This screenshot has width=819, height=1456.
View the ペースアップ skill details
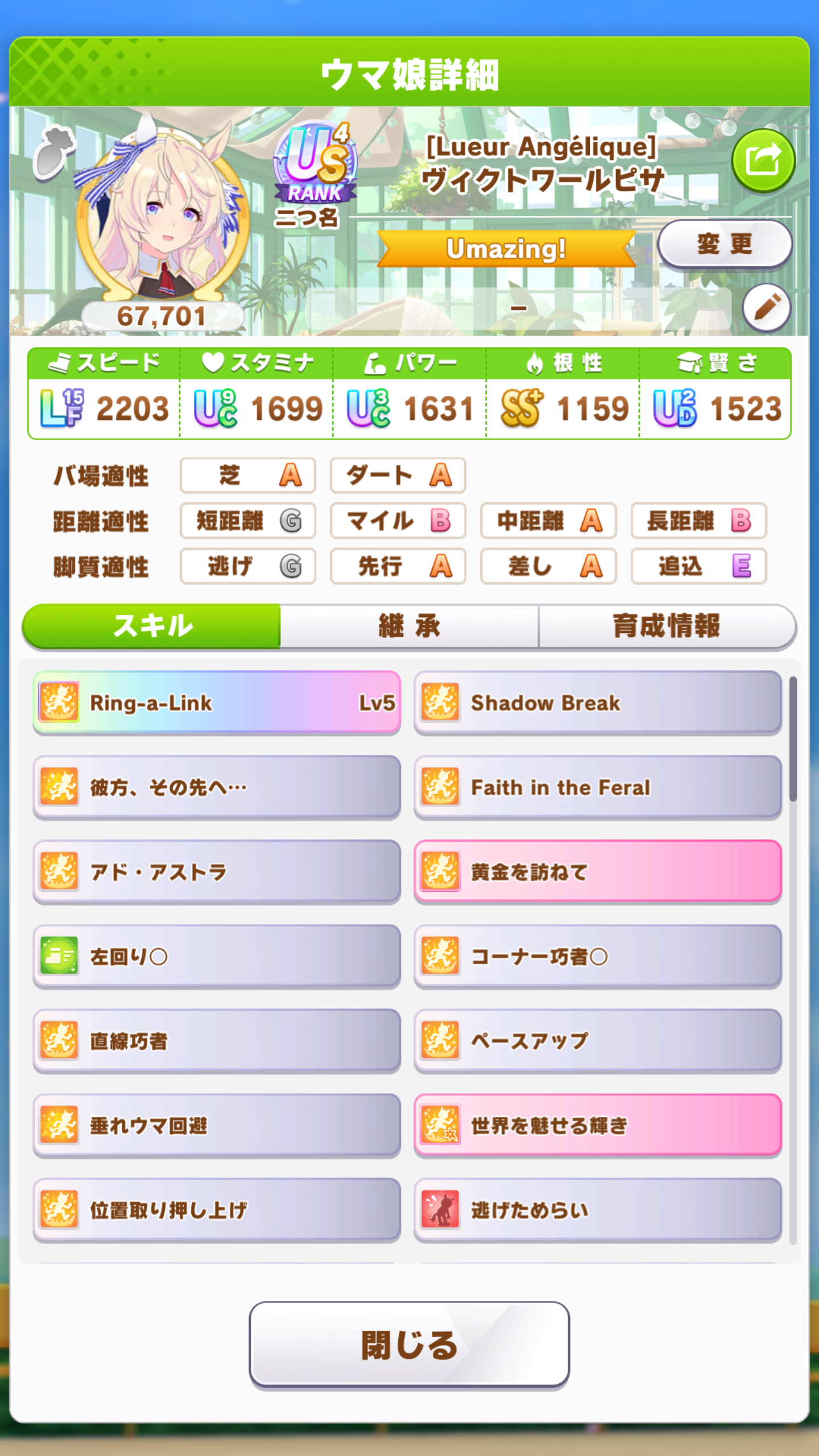[598, 1041]
